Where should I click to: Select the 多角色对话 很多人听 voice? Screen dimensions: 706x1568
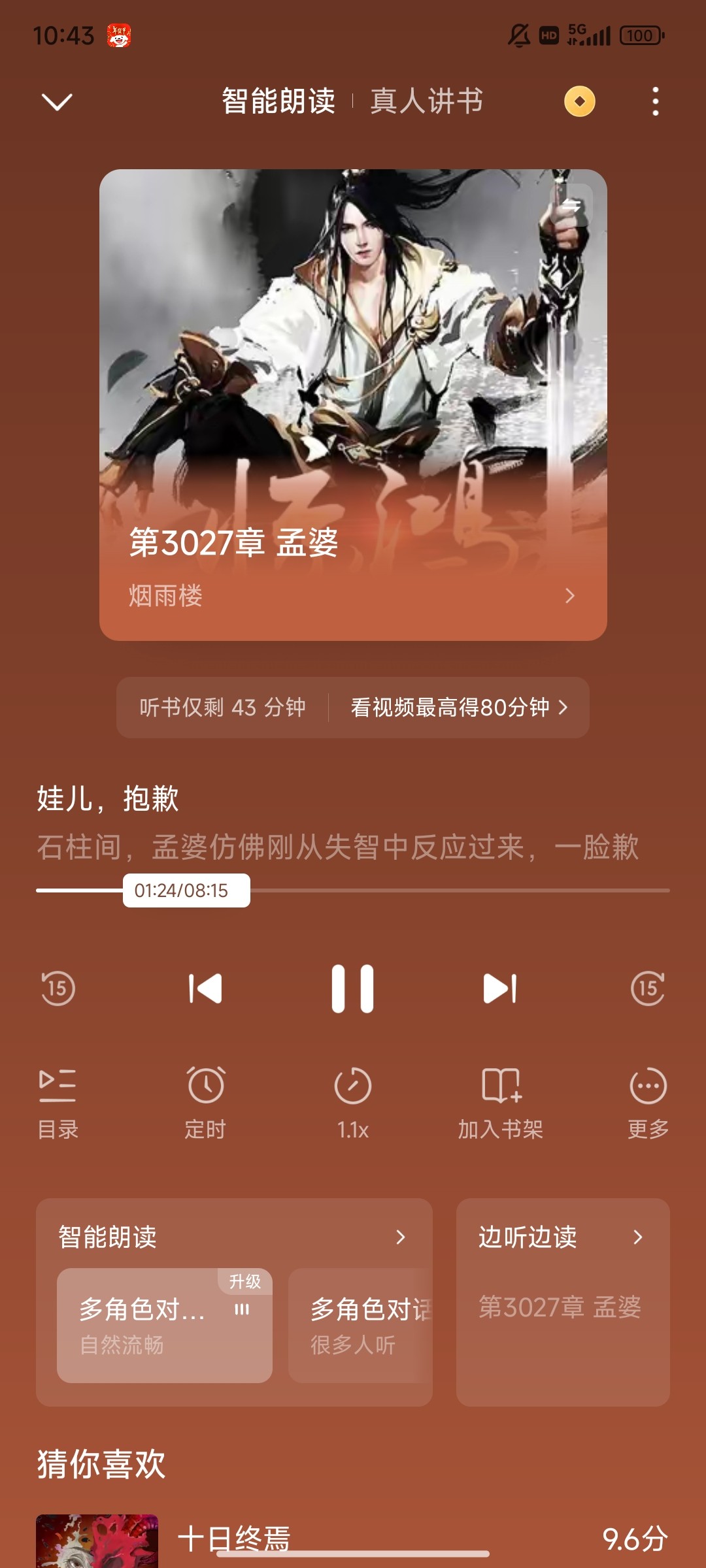(361, 1325)
